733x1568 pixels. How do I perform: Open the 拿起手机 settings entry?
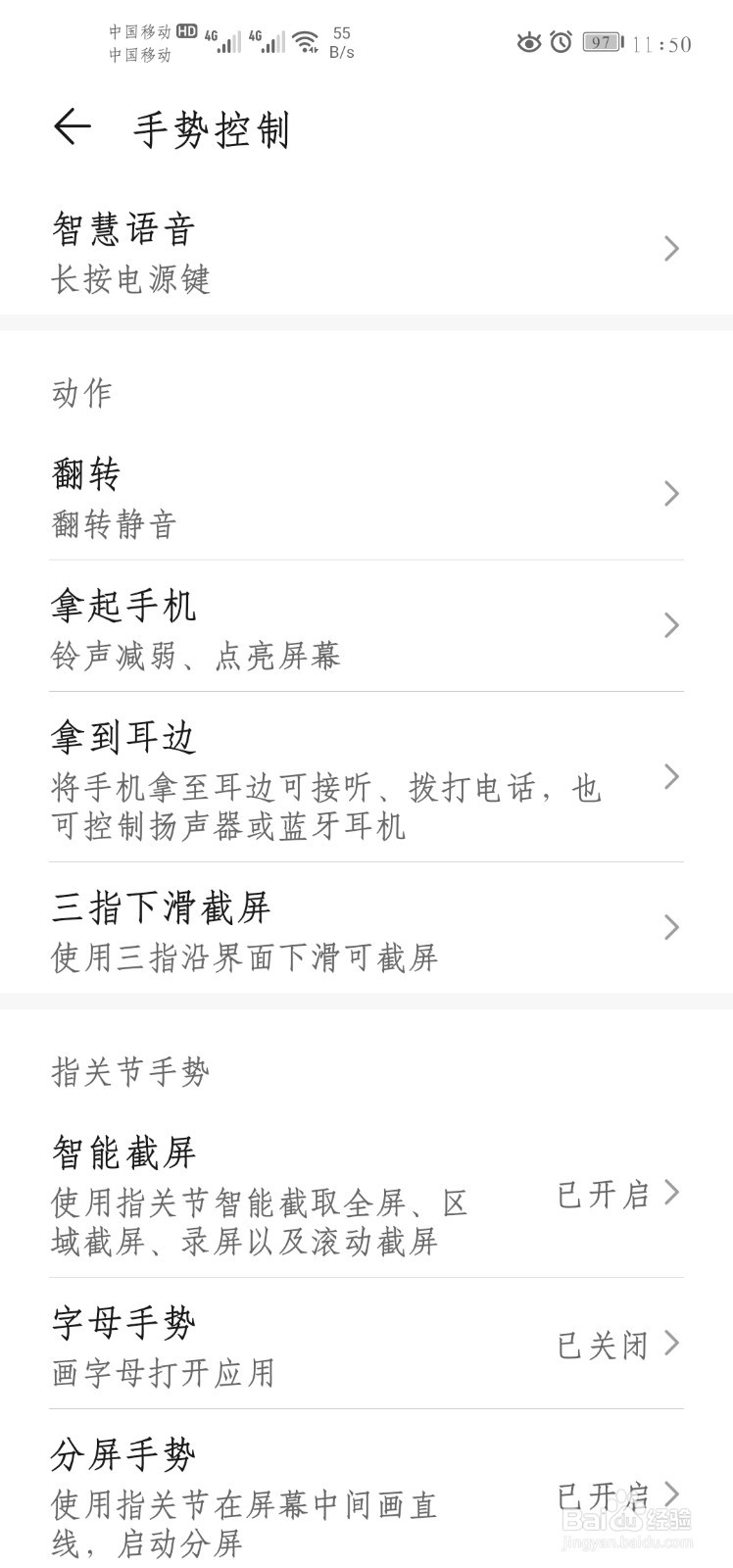[671, 625]
